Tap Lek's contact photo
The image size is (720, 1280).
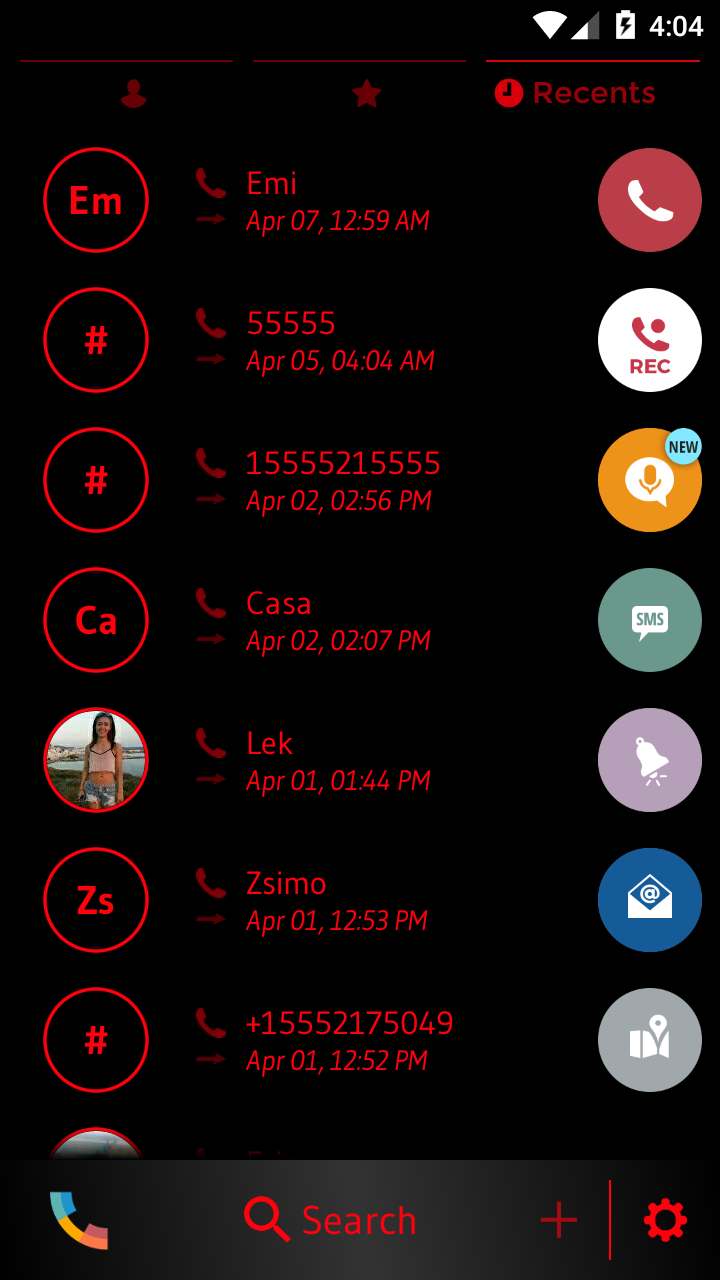[96, 760]
